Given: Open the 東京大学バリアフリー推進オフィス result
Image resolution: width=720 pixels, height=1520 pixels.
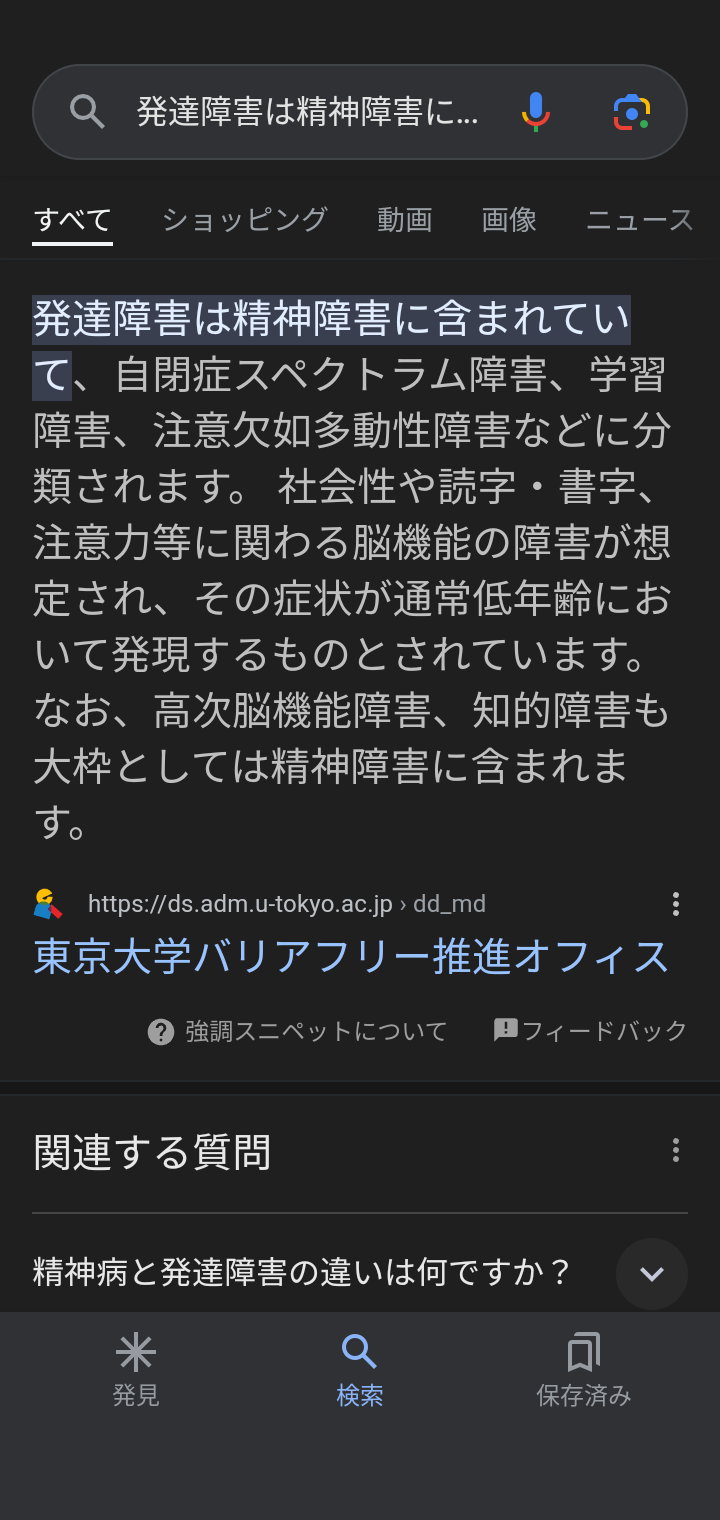Looking at the screenshot, I should tap(351, 956).
